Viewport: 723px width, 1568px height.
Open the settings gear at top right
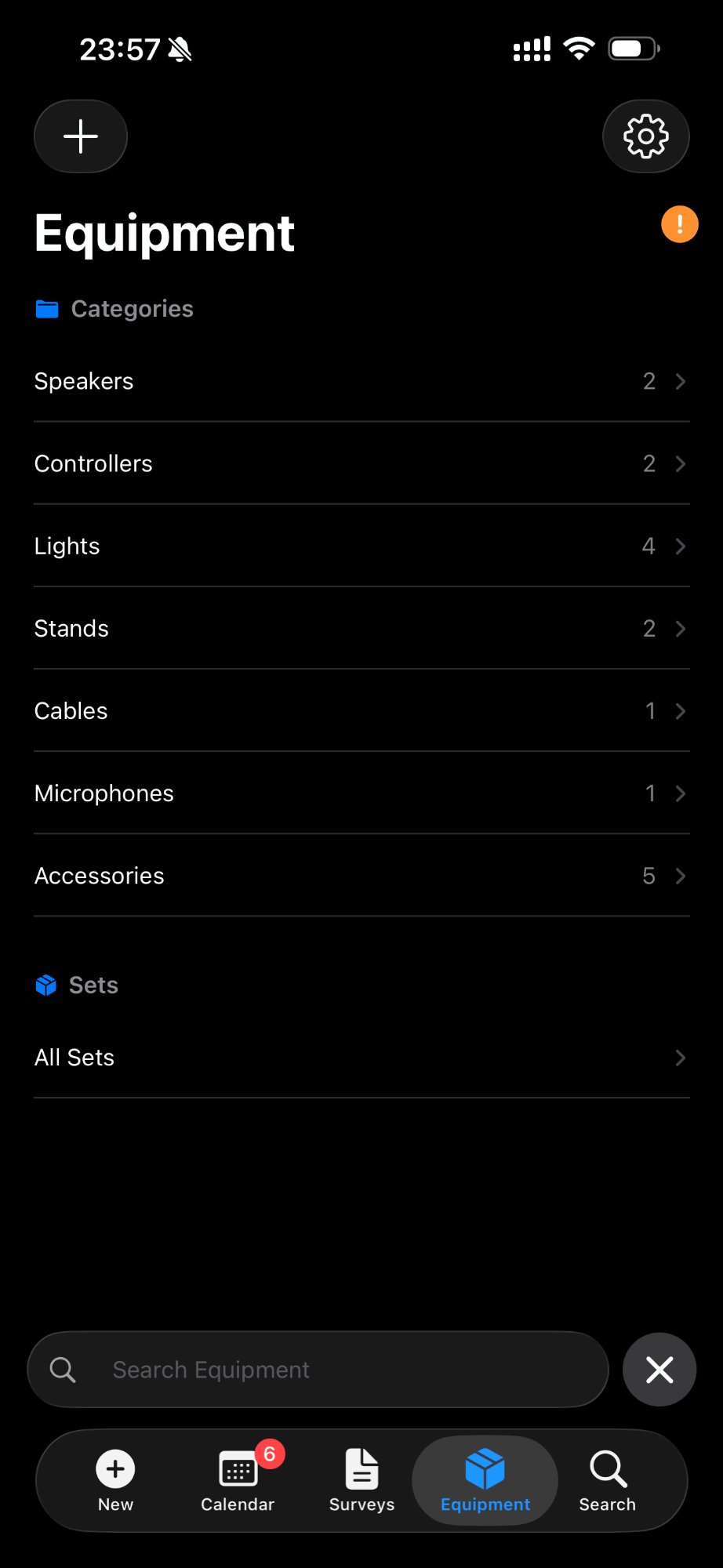pos(645,136)
